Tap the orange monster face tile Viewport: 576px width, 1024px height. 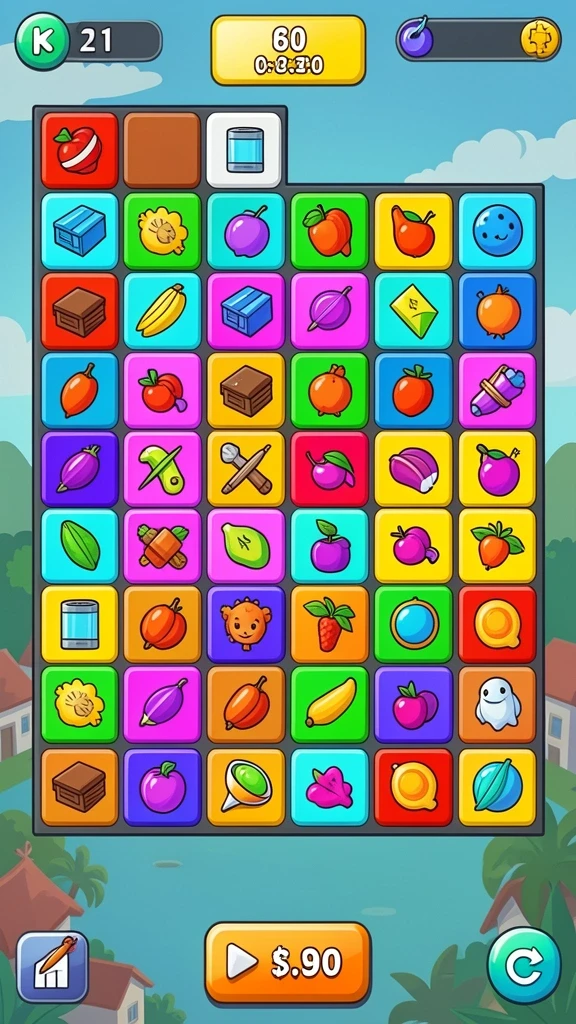tap(246, 624)
